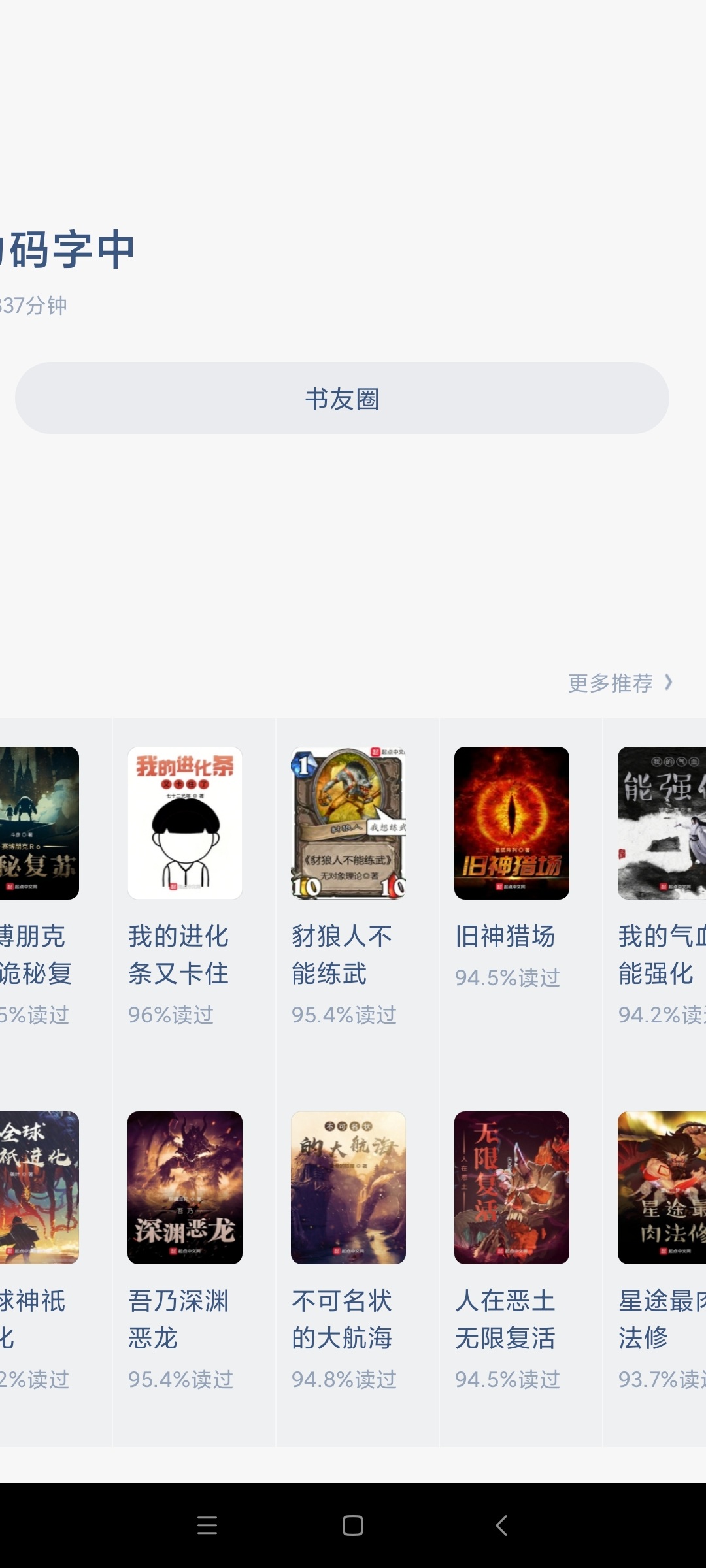Open the book 不可名状的大航海
The width and height of the screenshot is (706, 1568).
pos(348,1188)
